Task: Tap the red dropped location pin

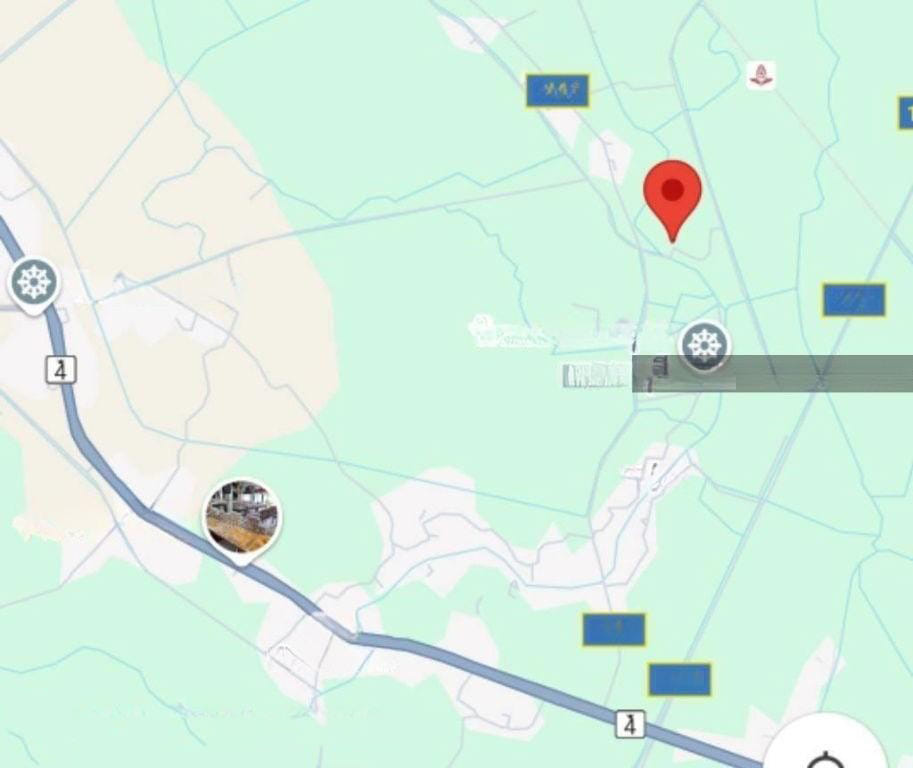Action: (672, 194)
